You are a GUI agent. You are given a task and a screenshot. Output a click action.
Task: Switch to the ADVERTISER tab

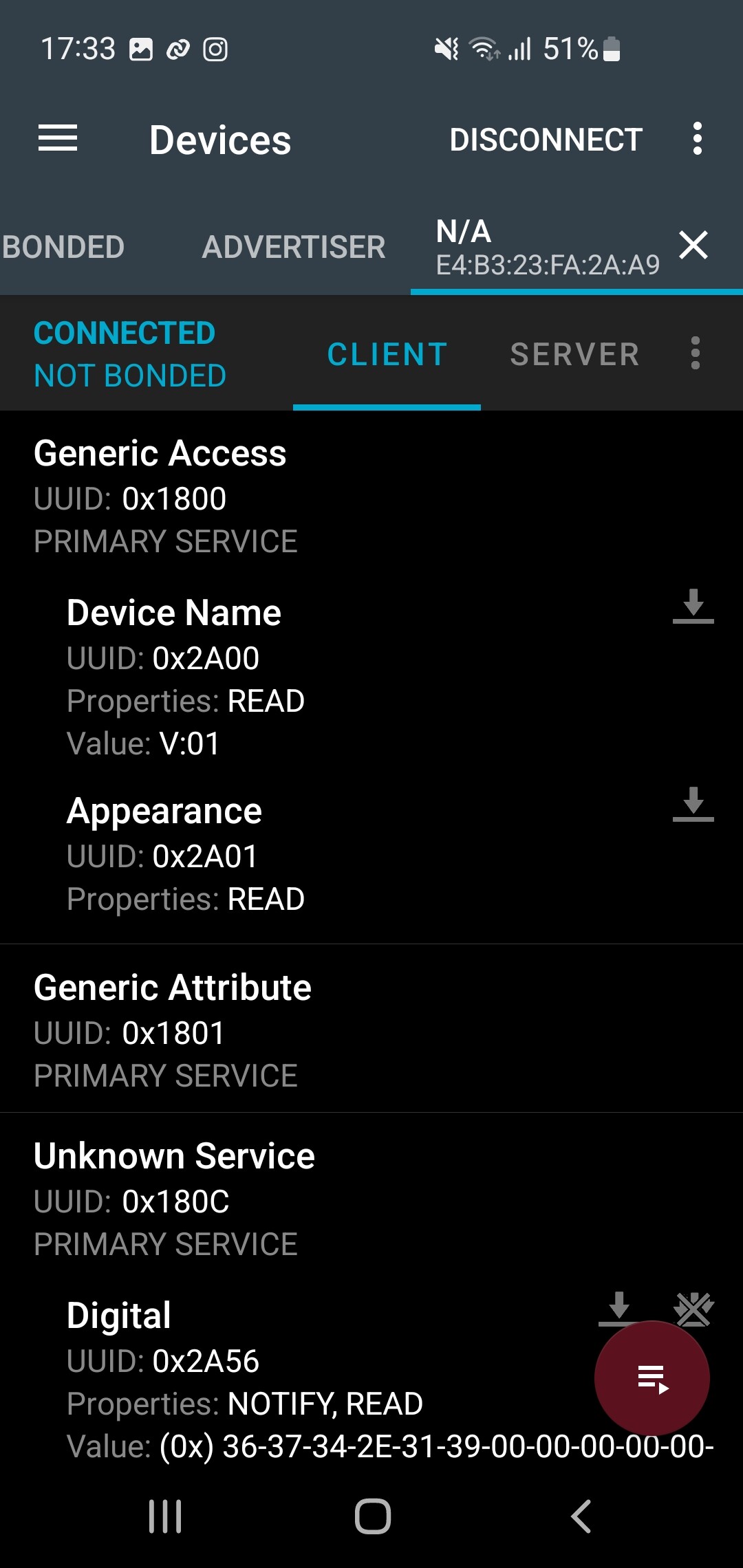click(294, 247)
